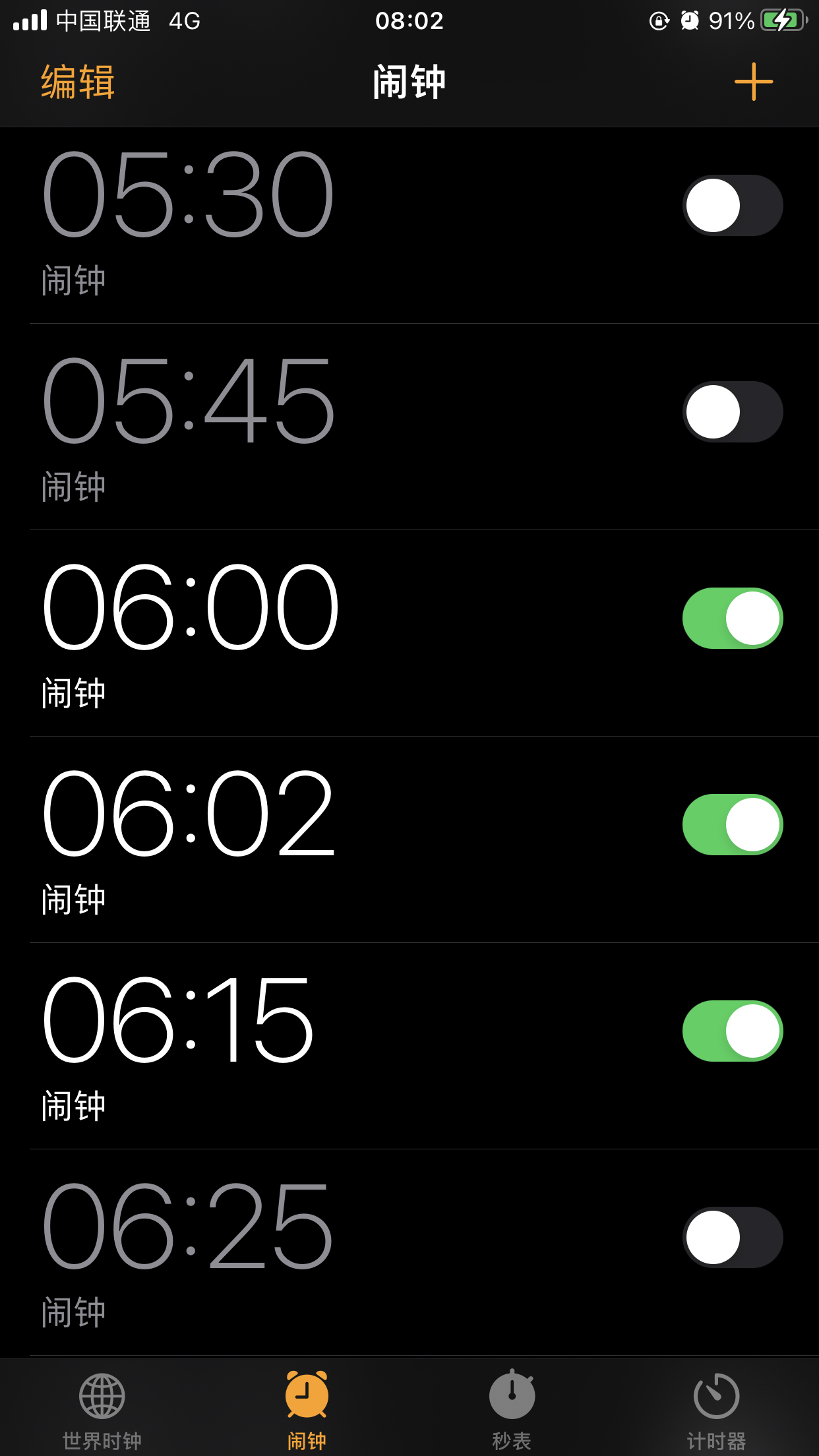Enable the 06:25 alarm switch
819x1456 pixels.
pos(732,1238)
